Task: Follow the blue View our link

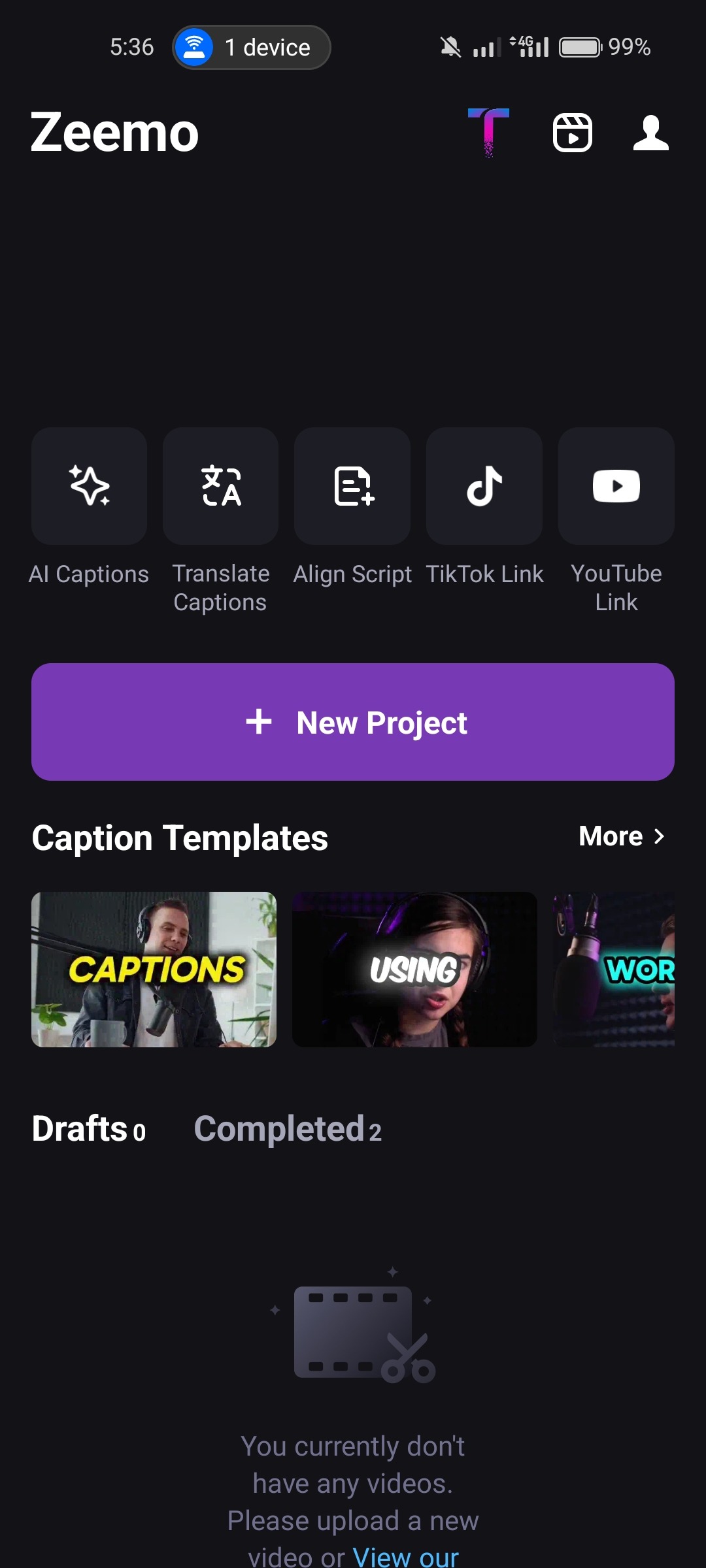Action: (x=405, y=1556)
